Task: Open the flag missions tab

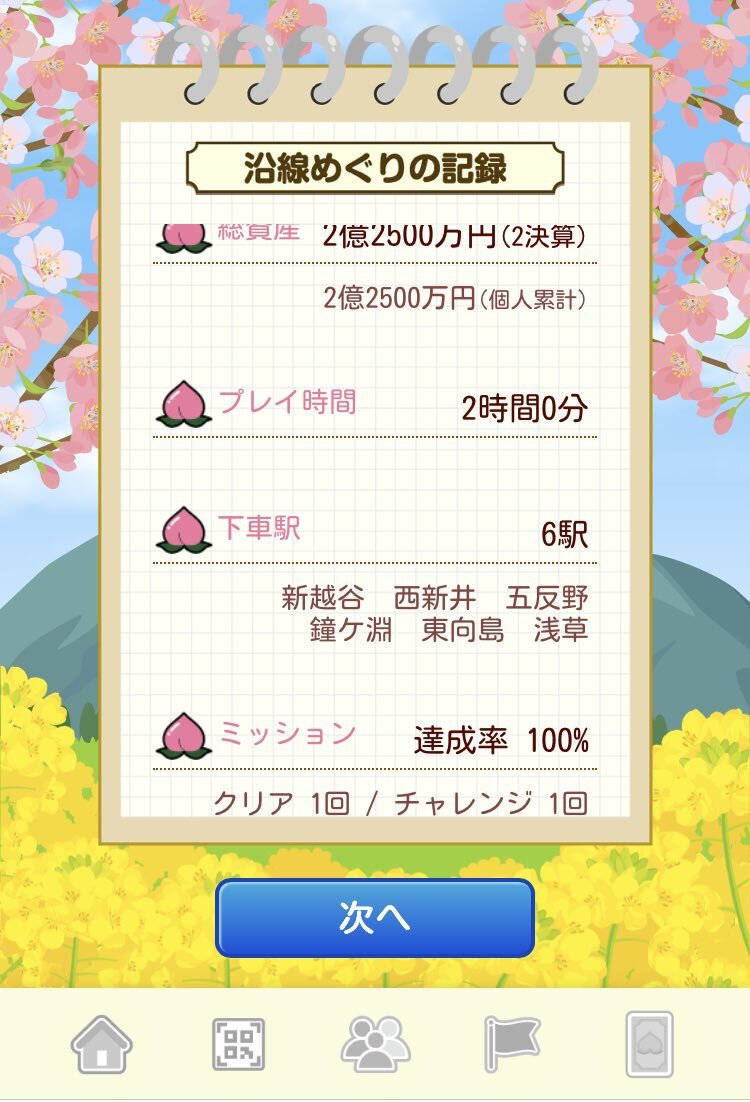Action: point(512,1045)
